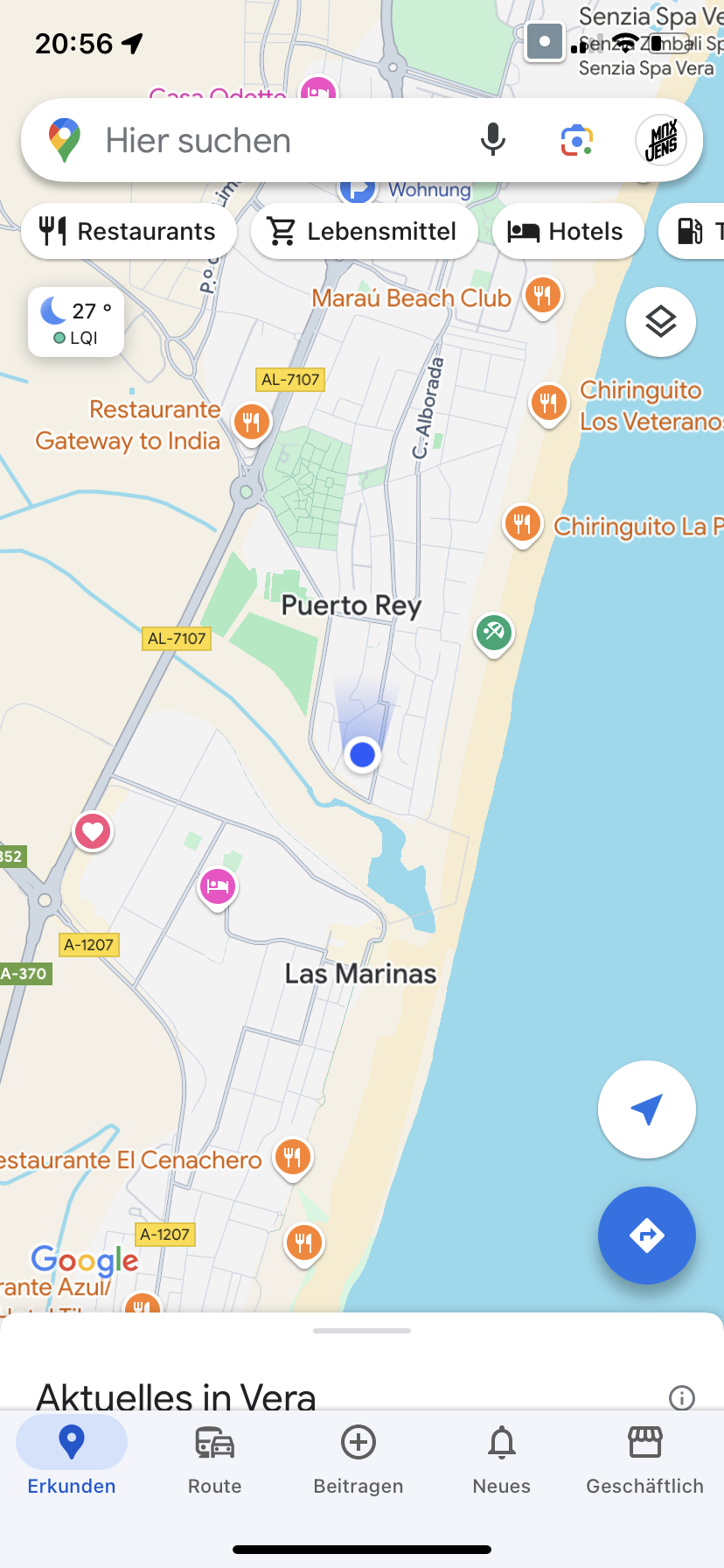Screen dimensions: 724x1568
Task: Start voice search with the microphone
Action: (493, 140)
